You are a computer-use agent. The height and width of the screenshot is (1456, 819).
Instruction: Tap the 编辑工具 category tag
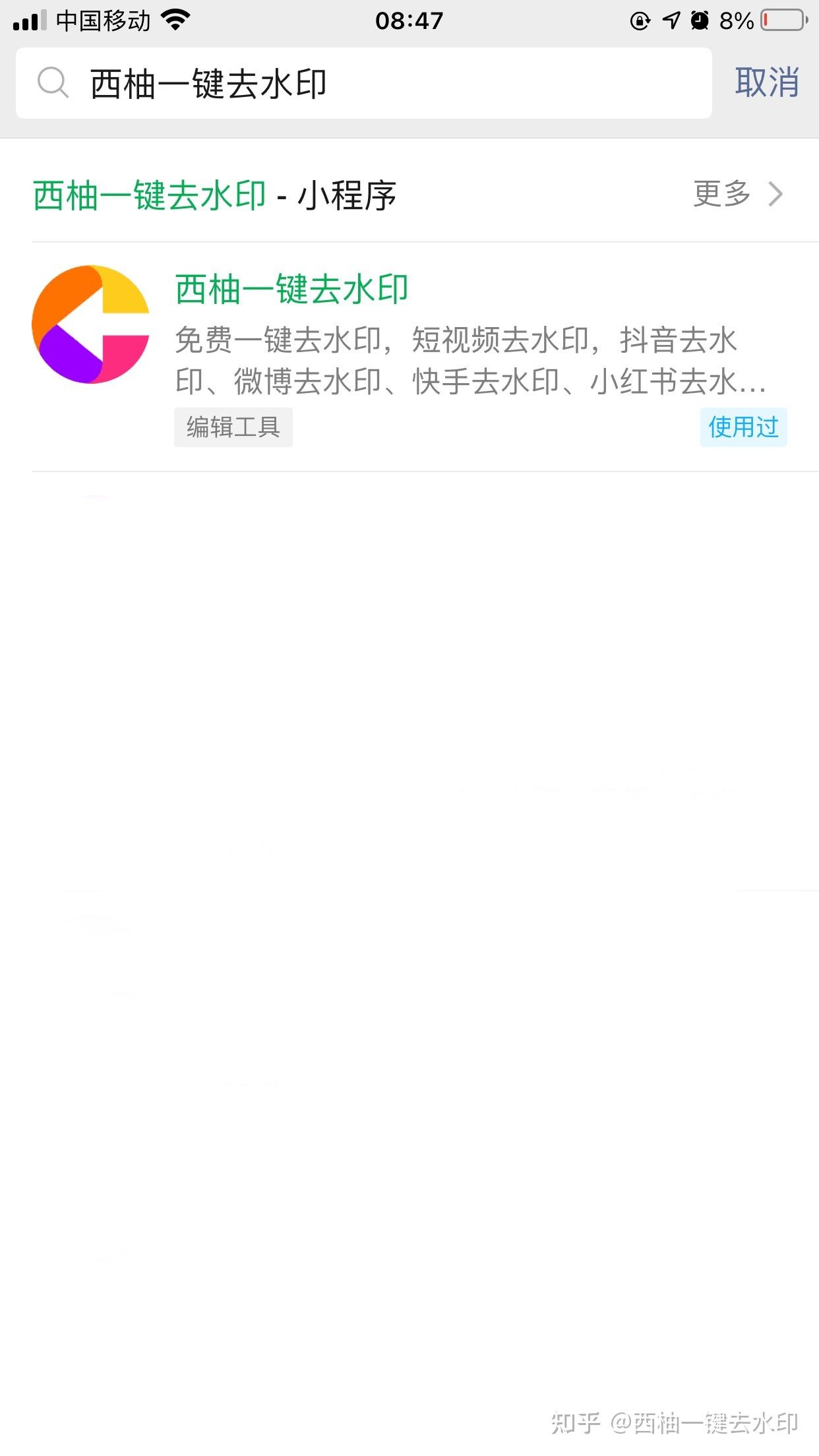point(233,428)
